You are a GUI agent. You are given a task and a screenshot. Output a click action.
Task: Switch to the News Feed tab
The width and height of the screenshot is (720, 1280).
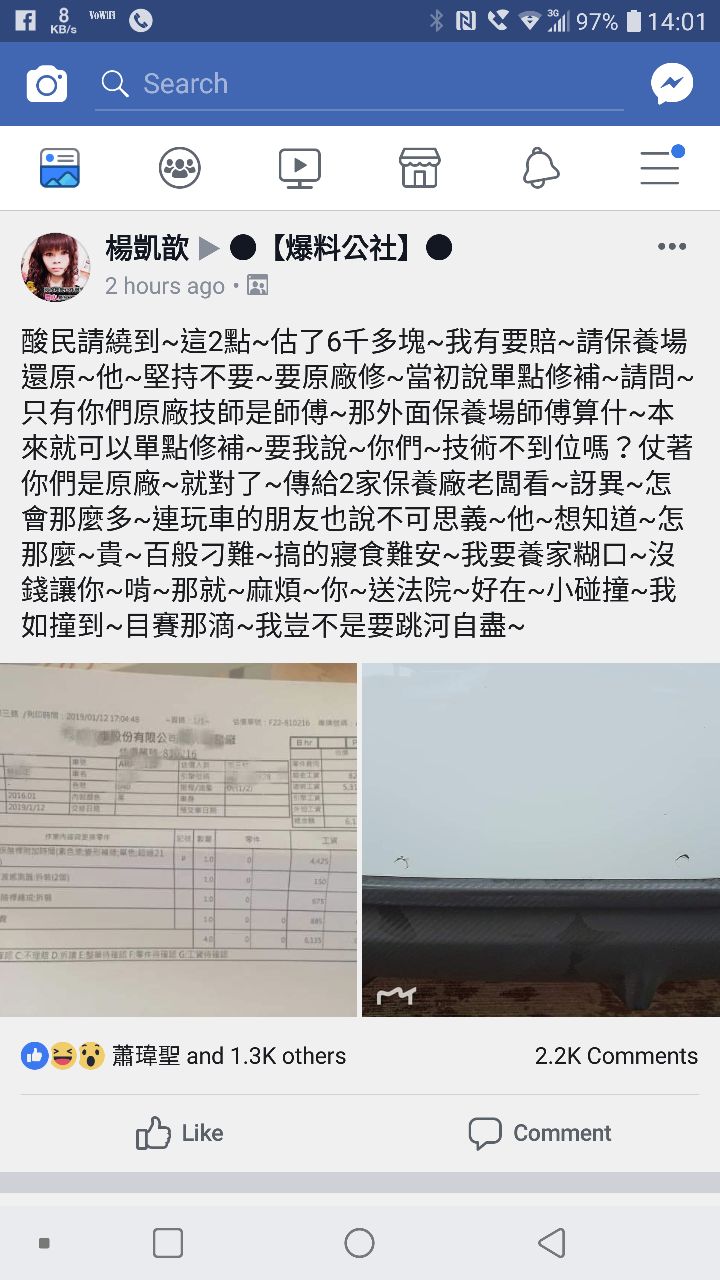pos(60,168)
